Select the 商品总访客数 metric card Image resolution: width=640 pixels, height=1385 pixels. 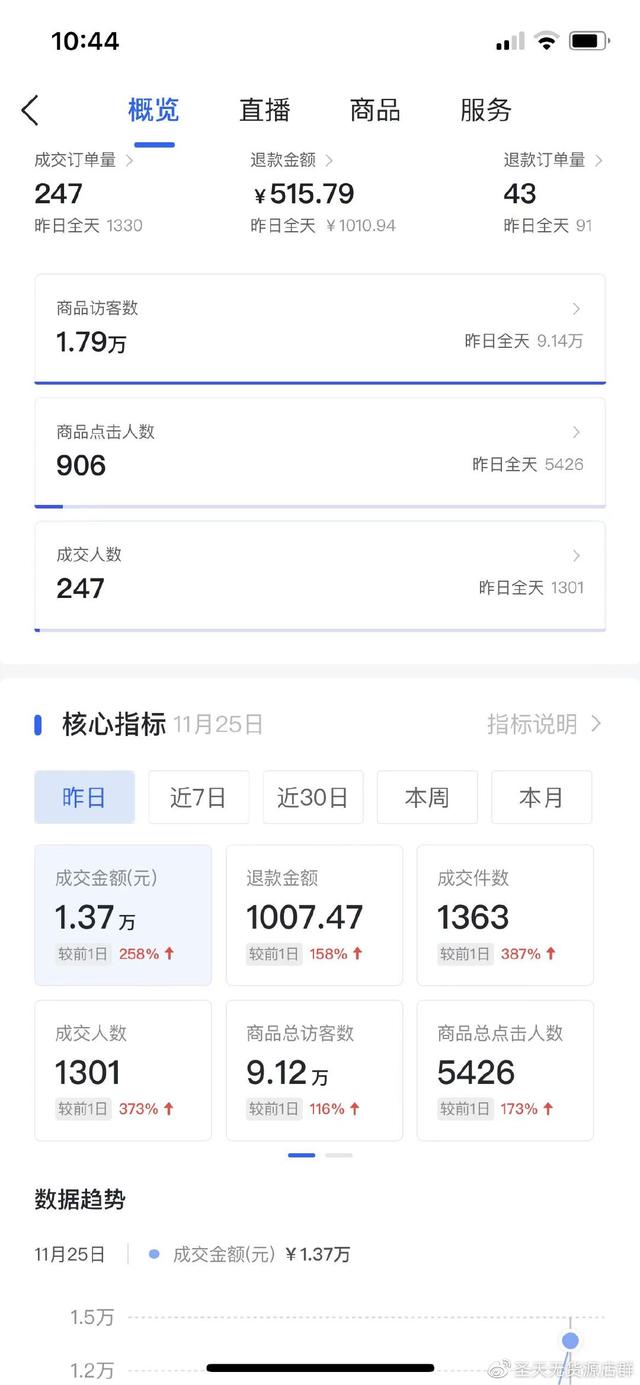pos(314,1070)
